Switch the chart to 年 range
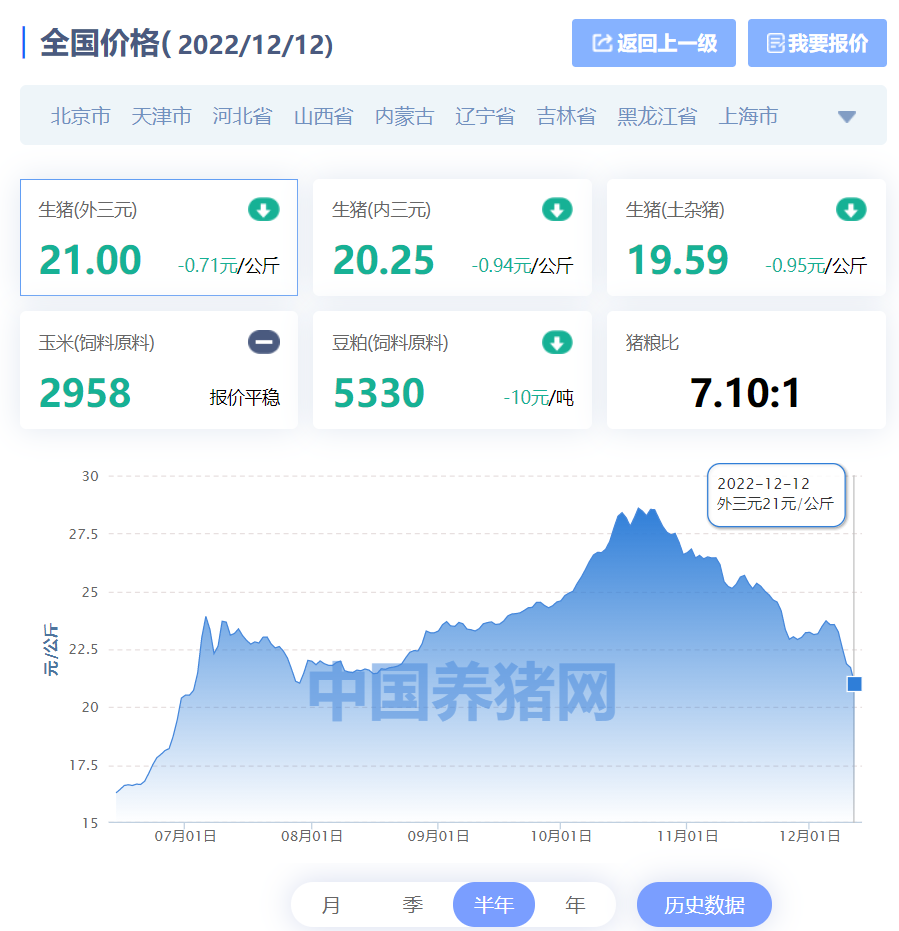This screenshot has height=931, width=899. (575, 905)
